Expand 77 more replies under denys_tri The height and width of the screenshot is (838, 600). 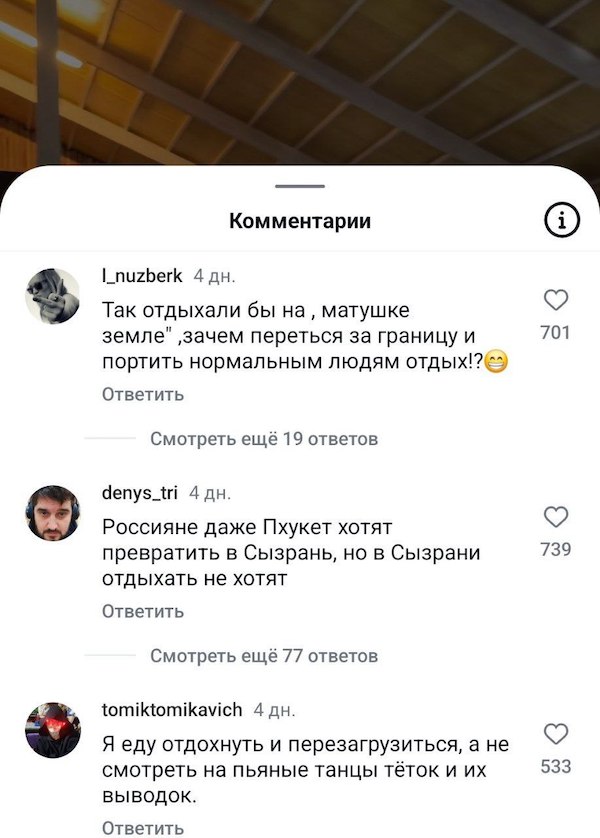click(264, 656)
